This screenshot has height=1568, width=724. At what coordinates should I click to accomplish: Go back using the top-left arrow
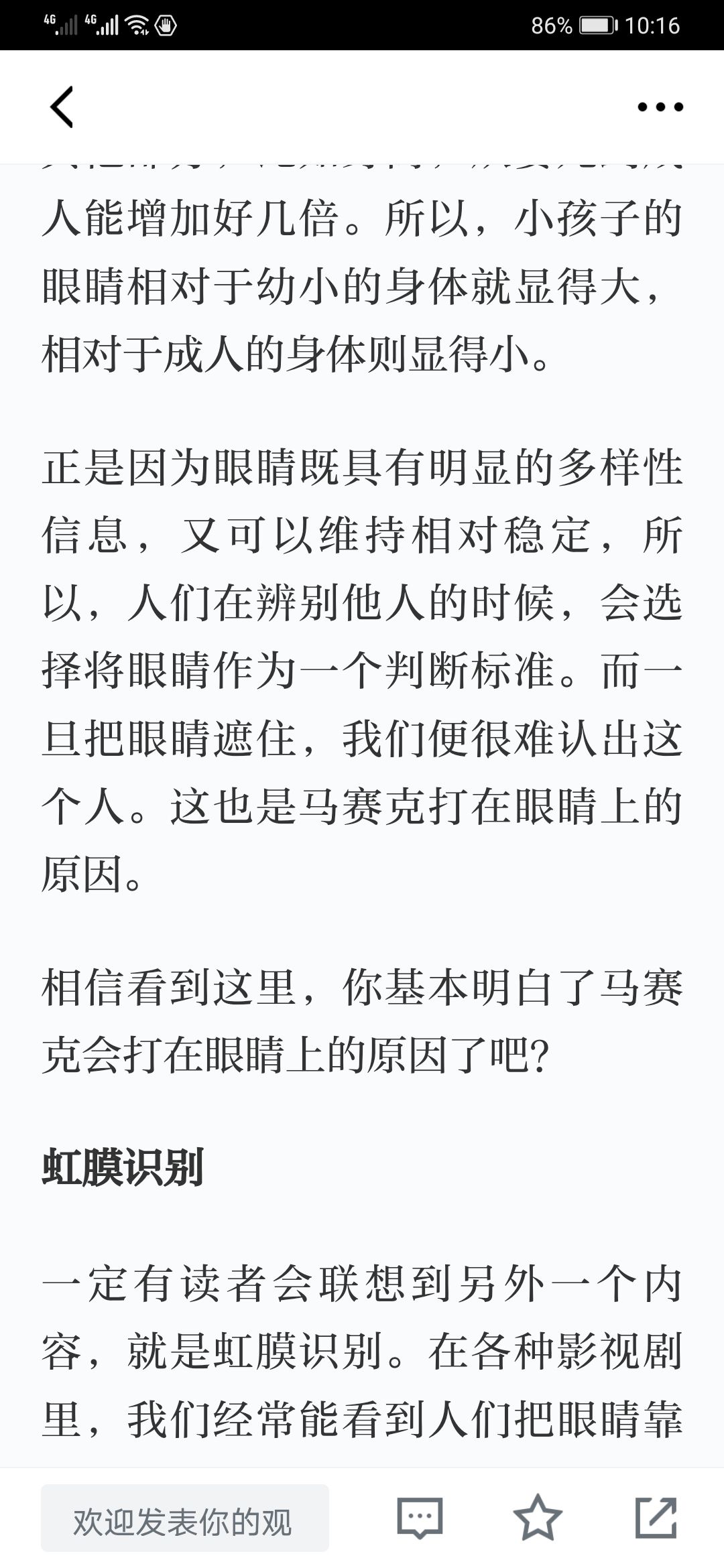coord(62,107)
